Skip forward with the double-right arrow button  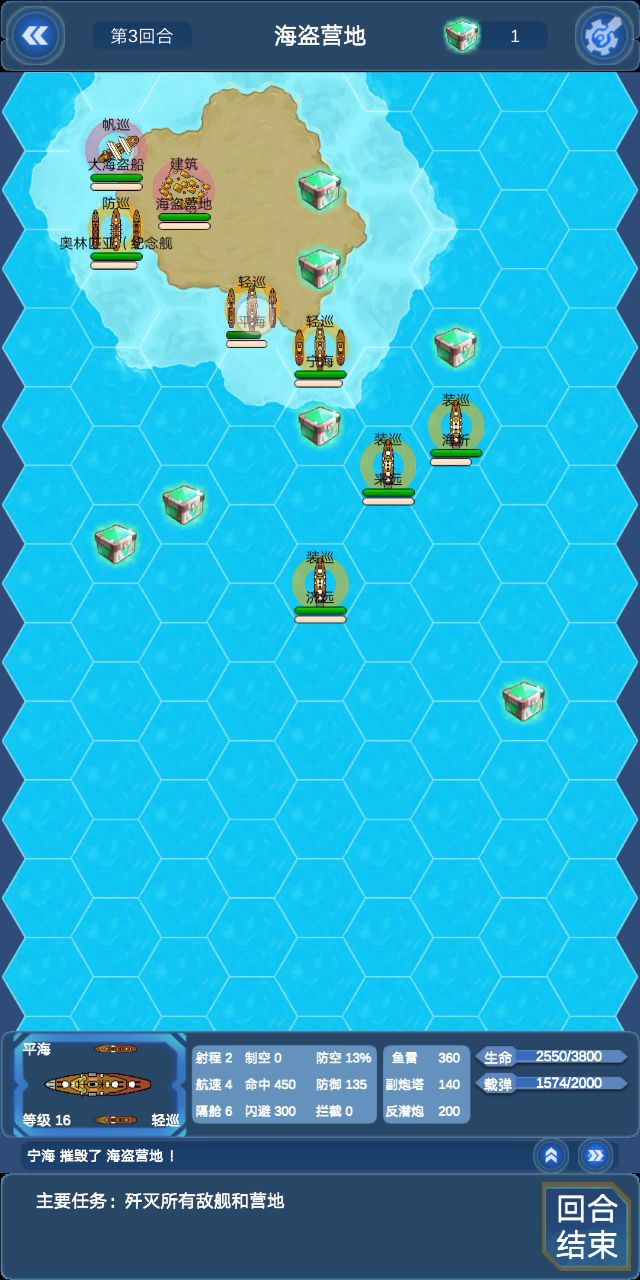[595, 1155]
